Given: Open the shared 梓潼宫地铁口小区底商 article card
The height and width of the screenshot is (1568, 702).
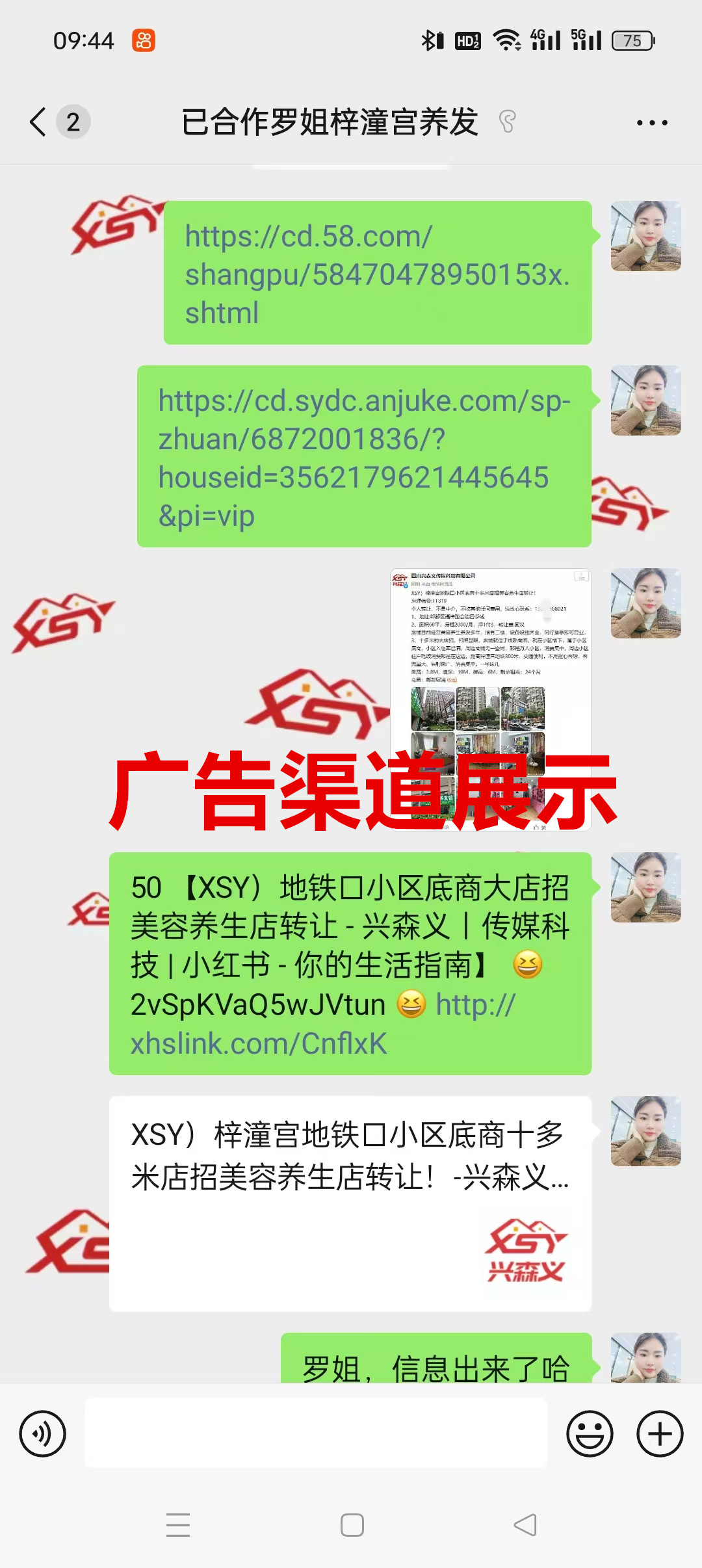Looking at the screenshot, I should [x=350, y=1203].
